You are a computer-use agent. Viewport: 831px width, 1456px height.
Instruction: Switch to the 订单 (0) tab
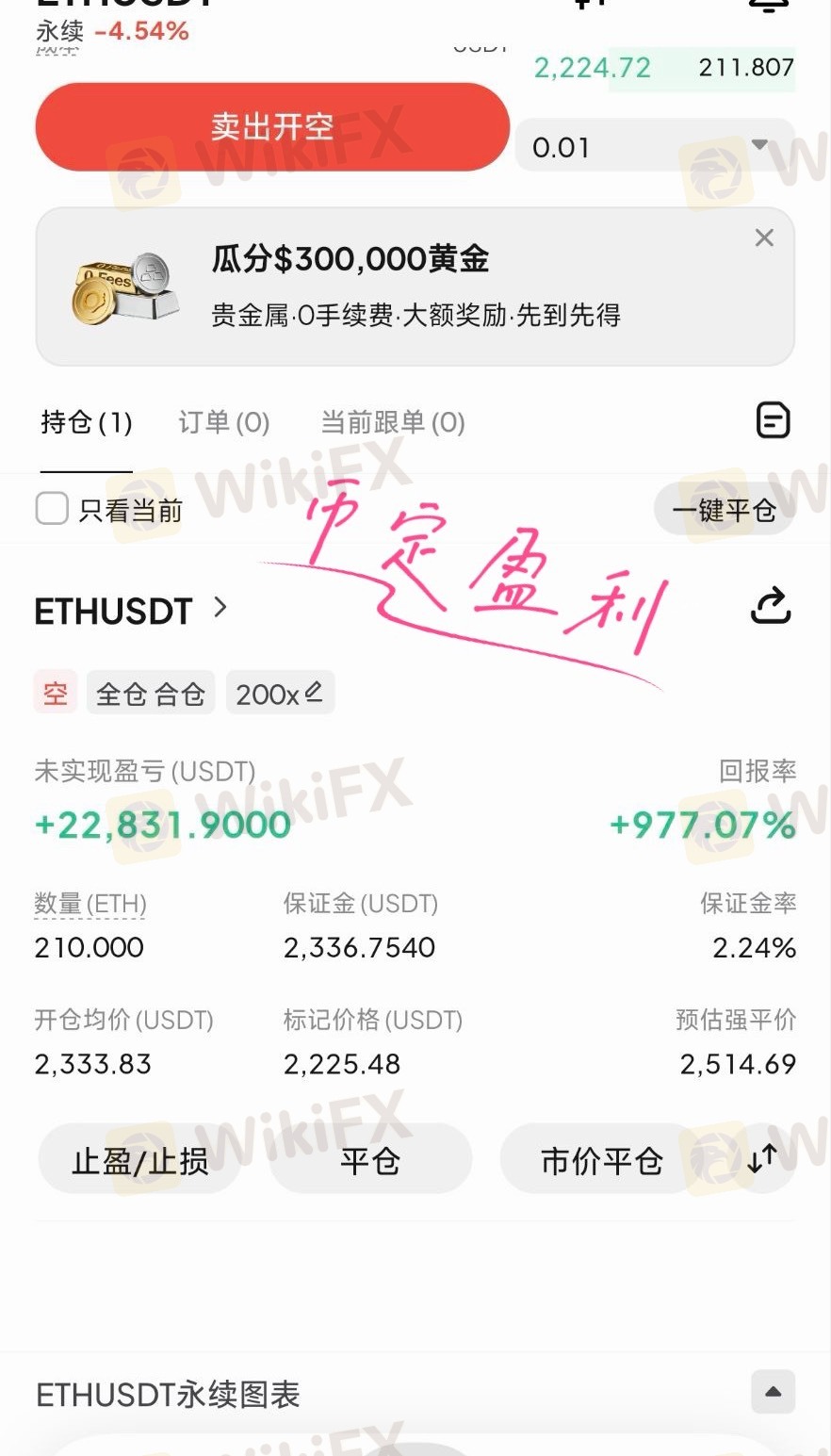point(223,422)
